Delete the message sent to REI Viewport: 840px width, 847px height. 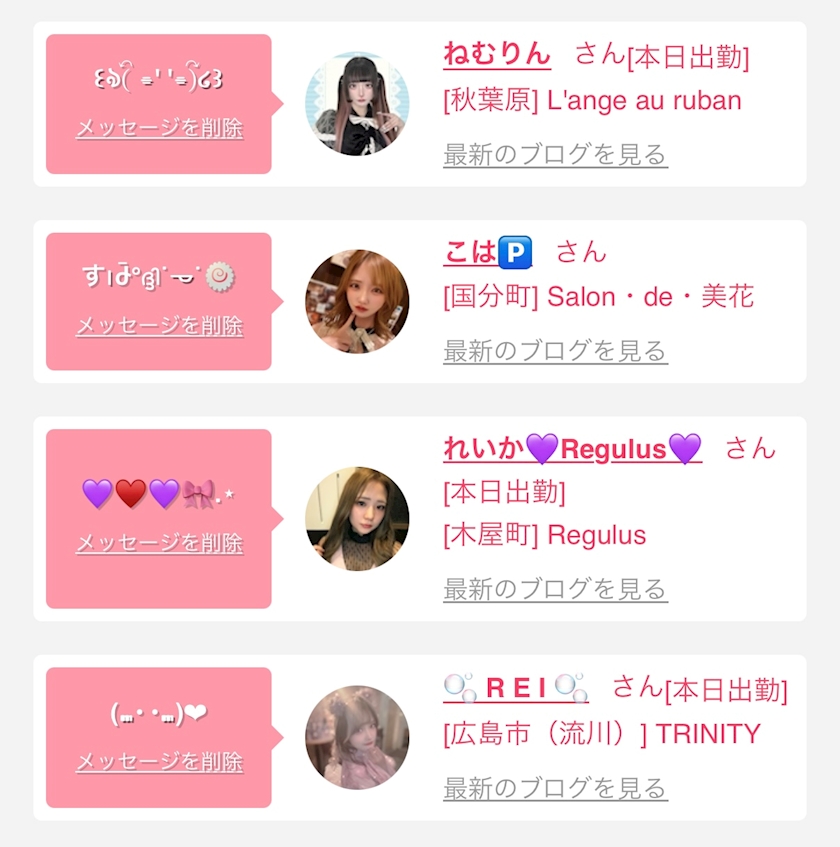[159, 762]
